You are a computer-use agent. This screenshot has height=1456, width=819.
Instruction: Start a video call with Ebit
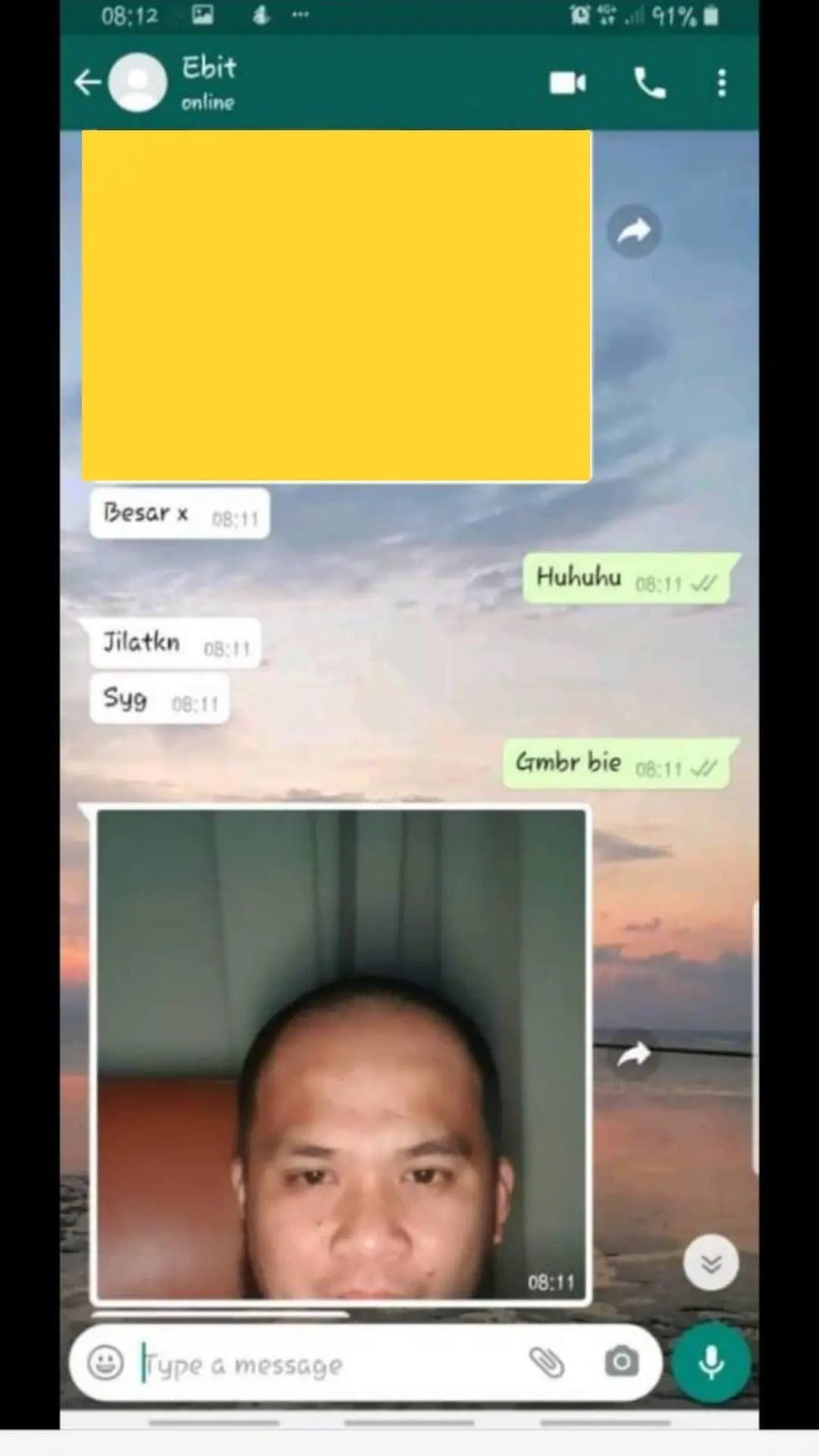point(568,83)
